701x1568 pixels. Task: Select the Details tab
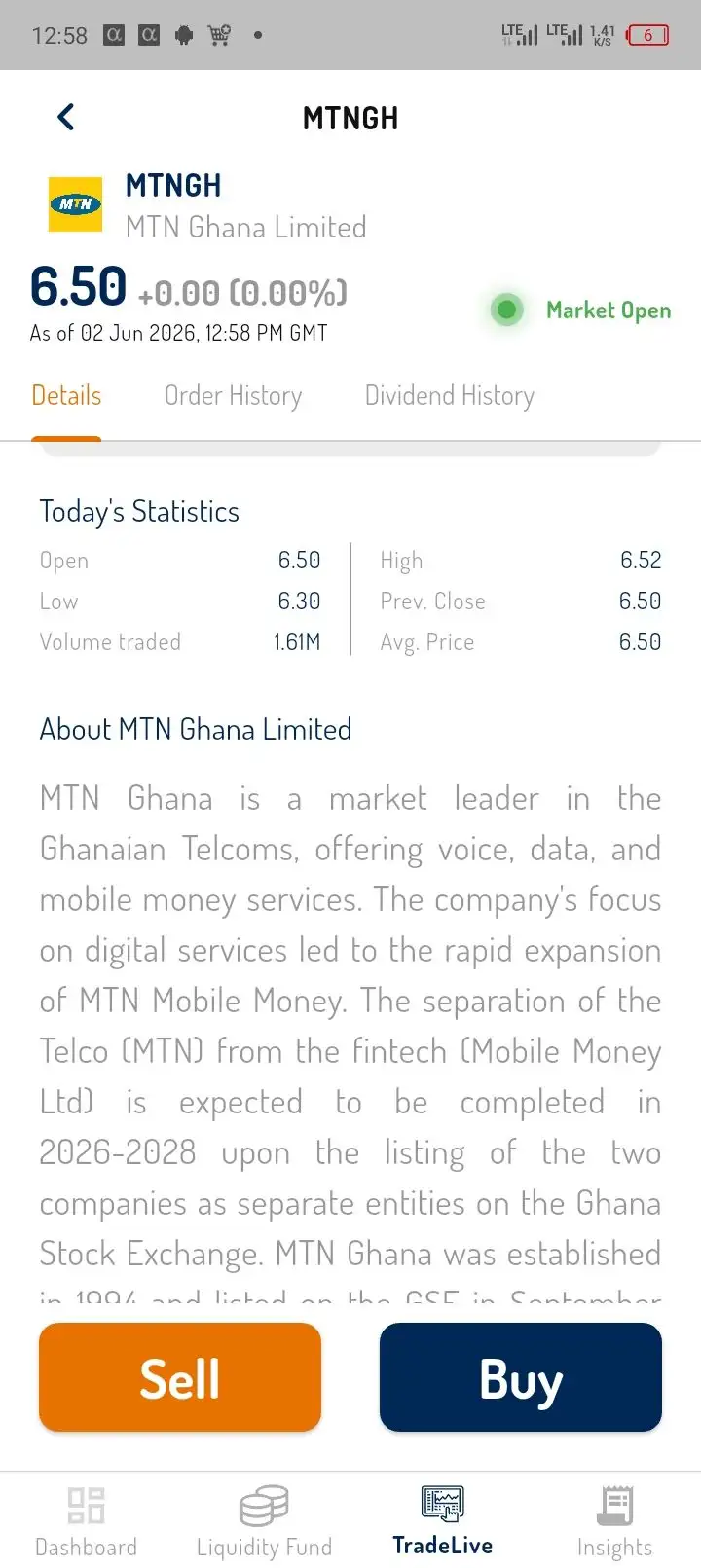click(x=66, y=396)
